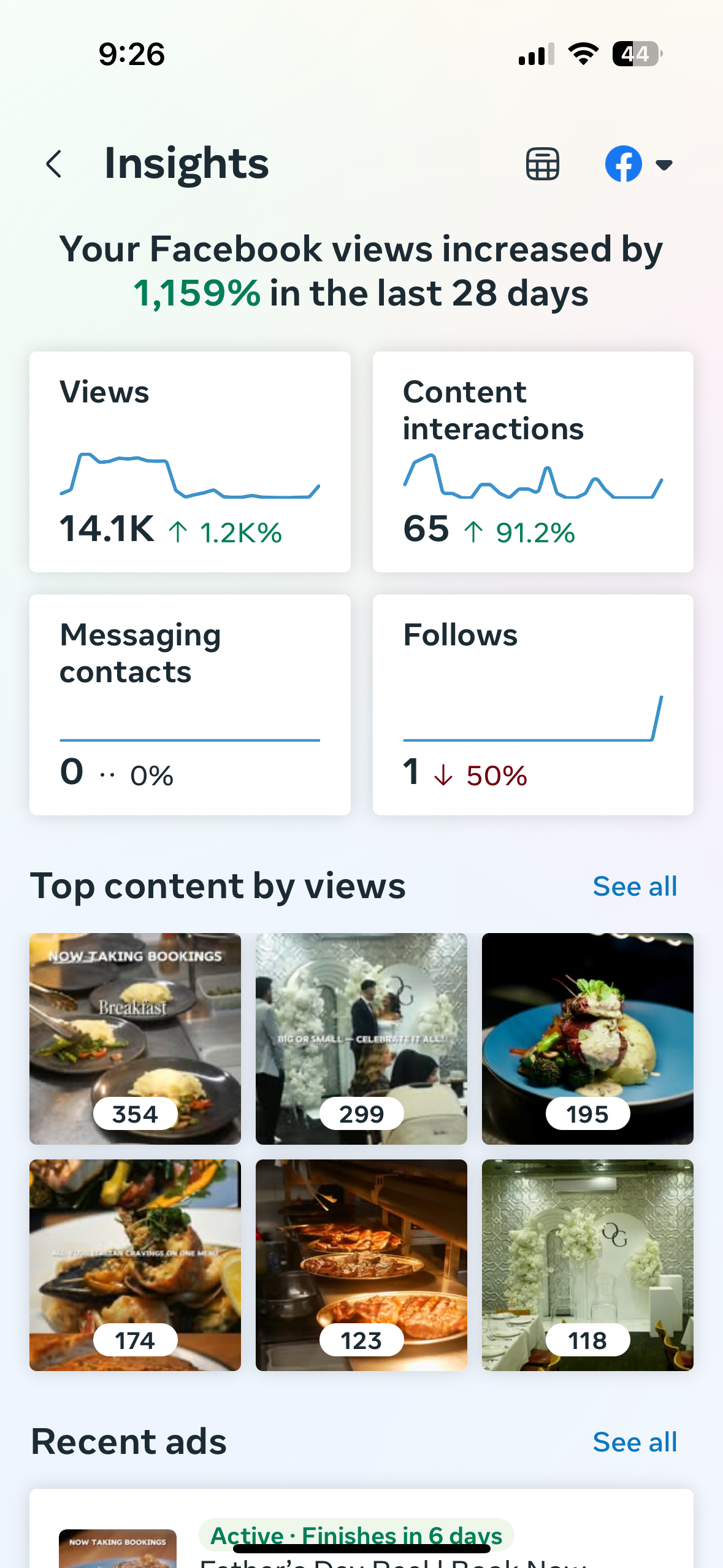Viewport: 723px width, 1568px height.
Task: Open the wedding post with 299 views
Action: click(x=361, y=1038)
